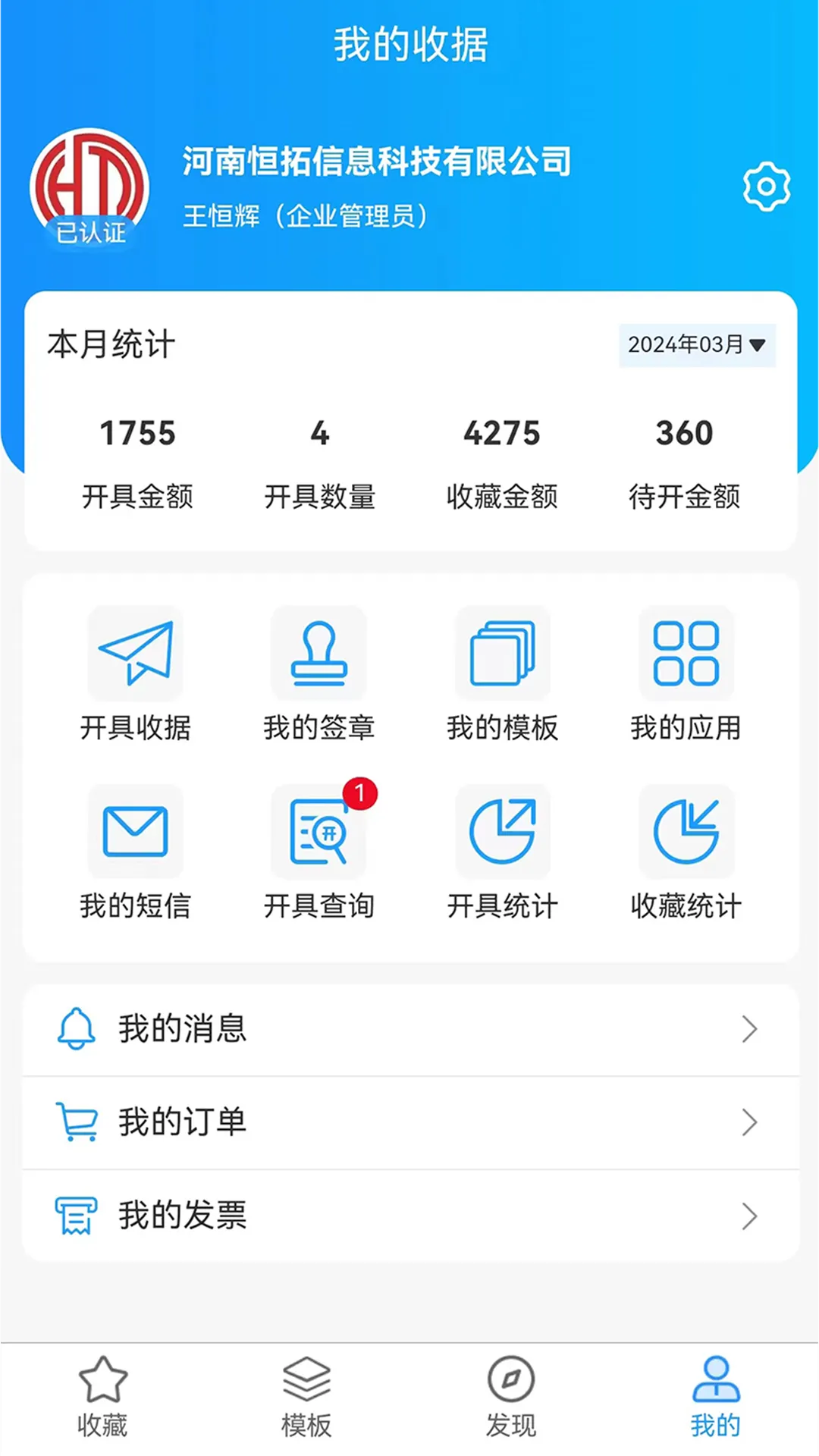View 开具统计 pie chart icon
Viewport: 819px width, 1456px height.
point(502,830)
